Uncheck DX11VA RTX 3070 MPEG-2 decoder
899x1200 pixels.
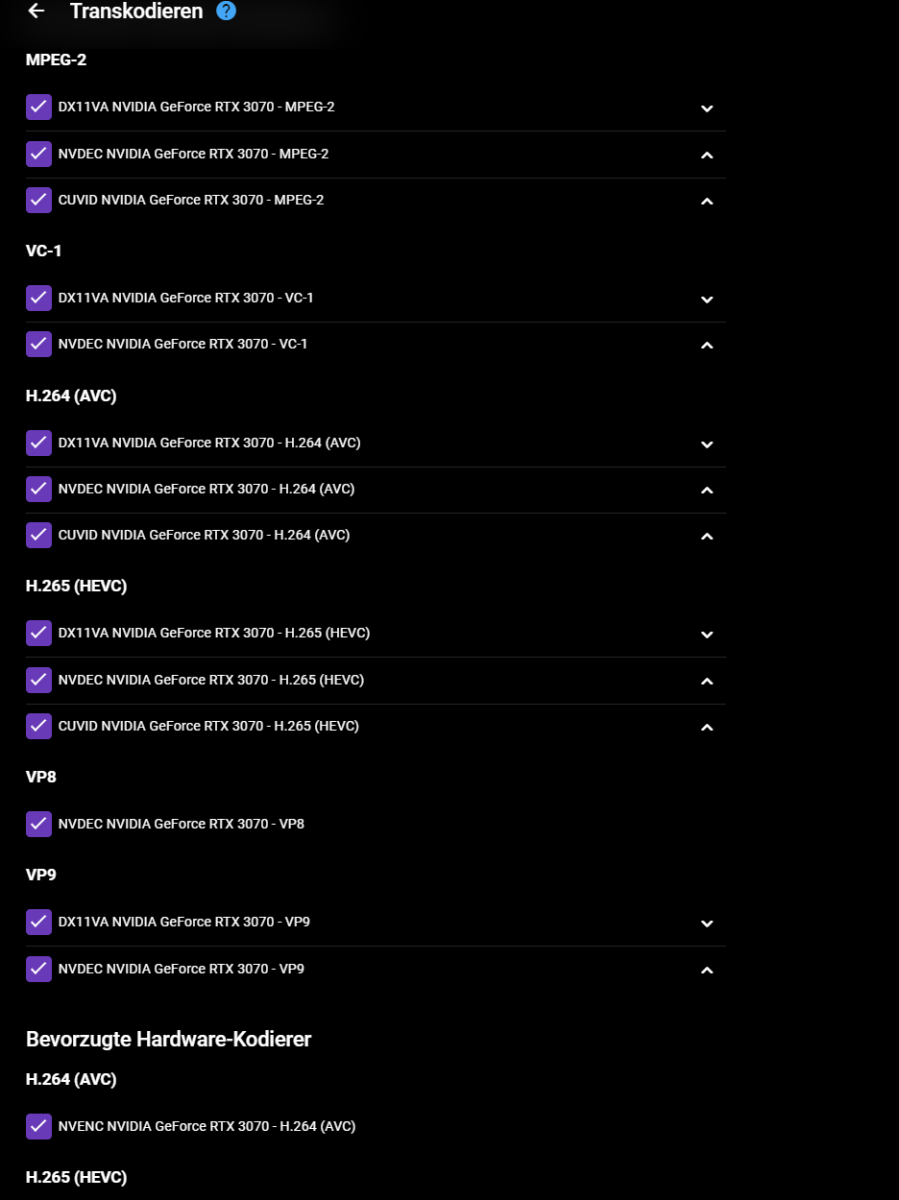coord(39,107)
